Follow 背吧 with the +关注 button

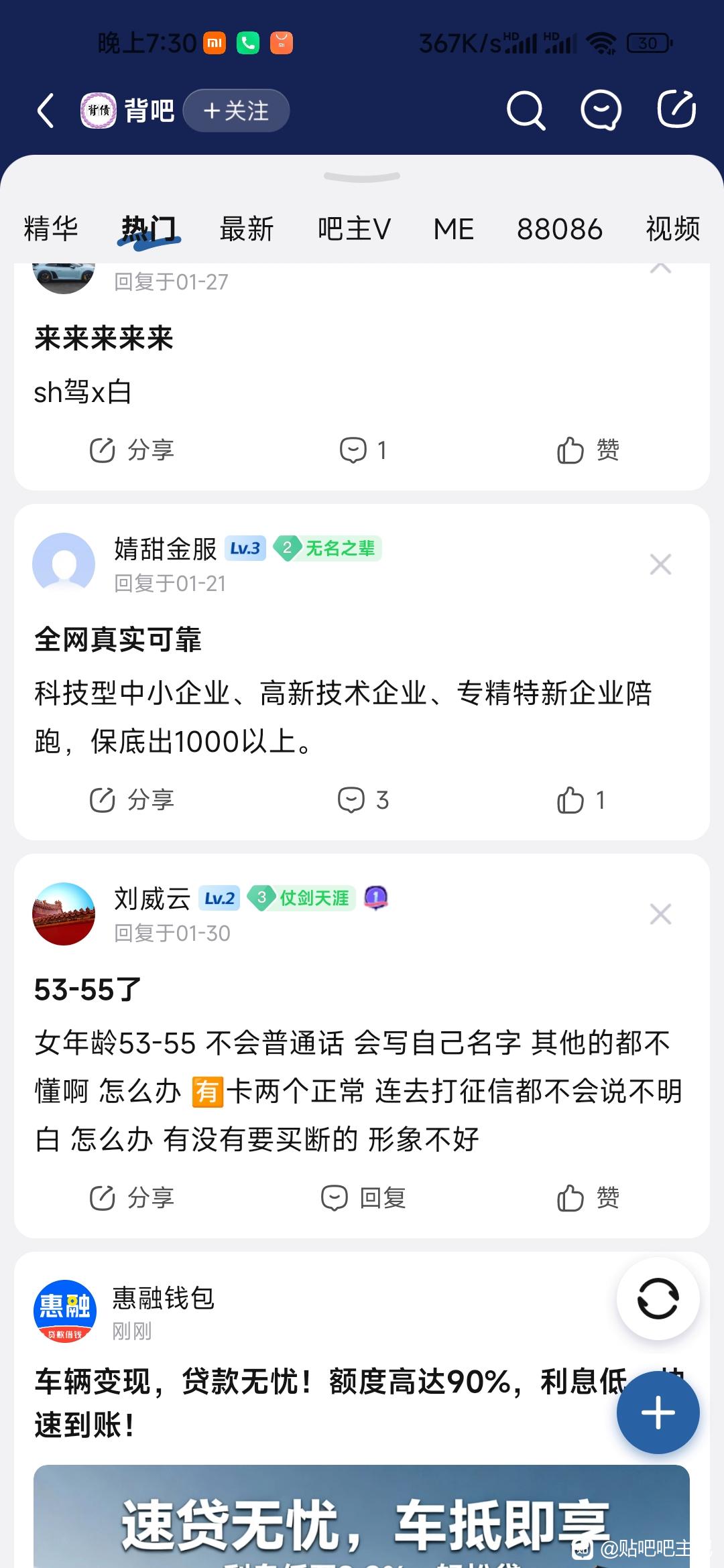point(236,111)
